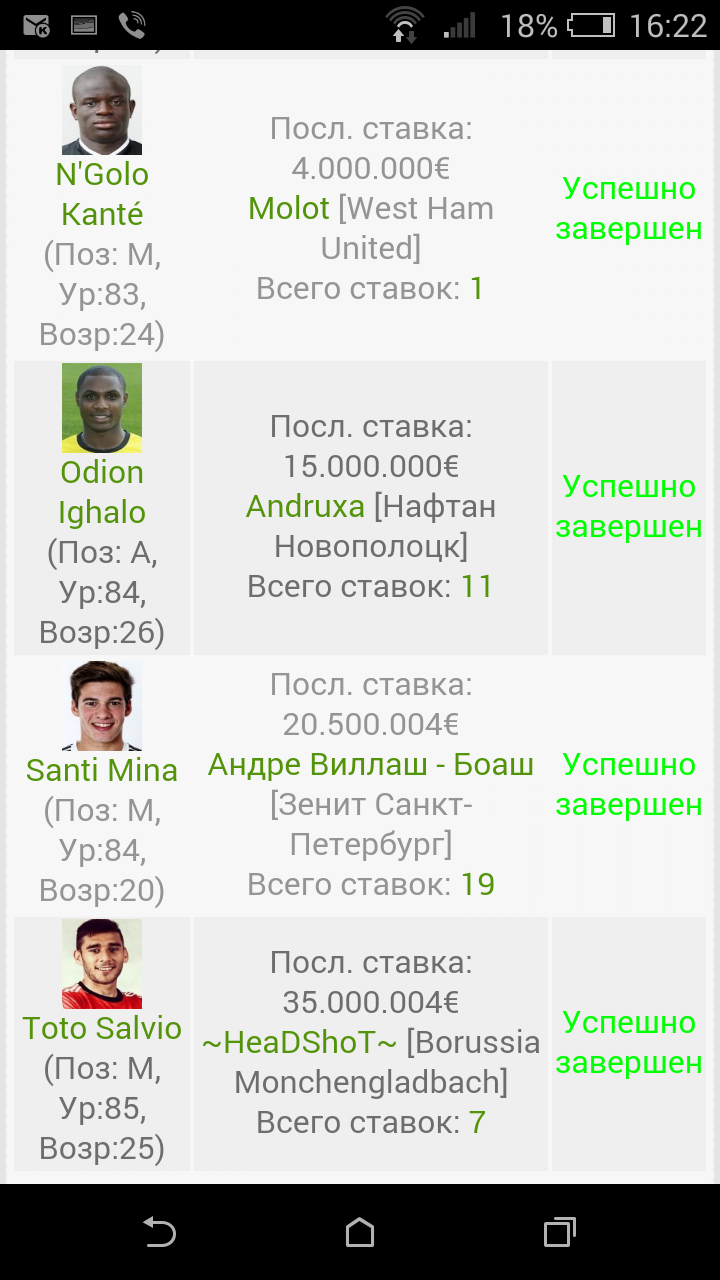Open Андре Виллаш - Боаш manager profile

(x=371, y=764)
